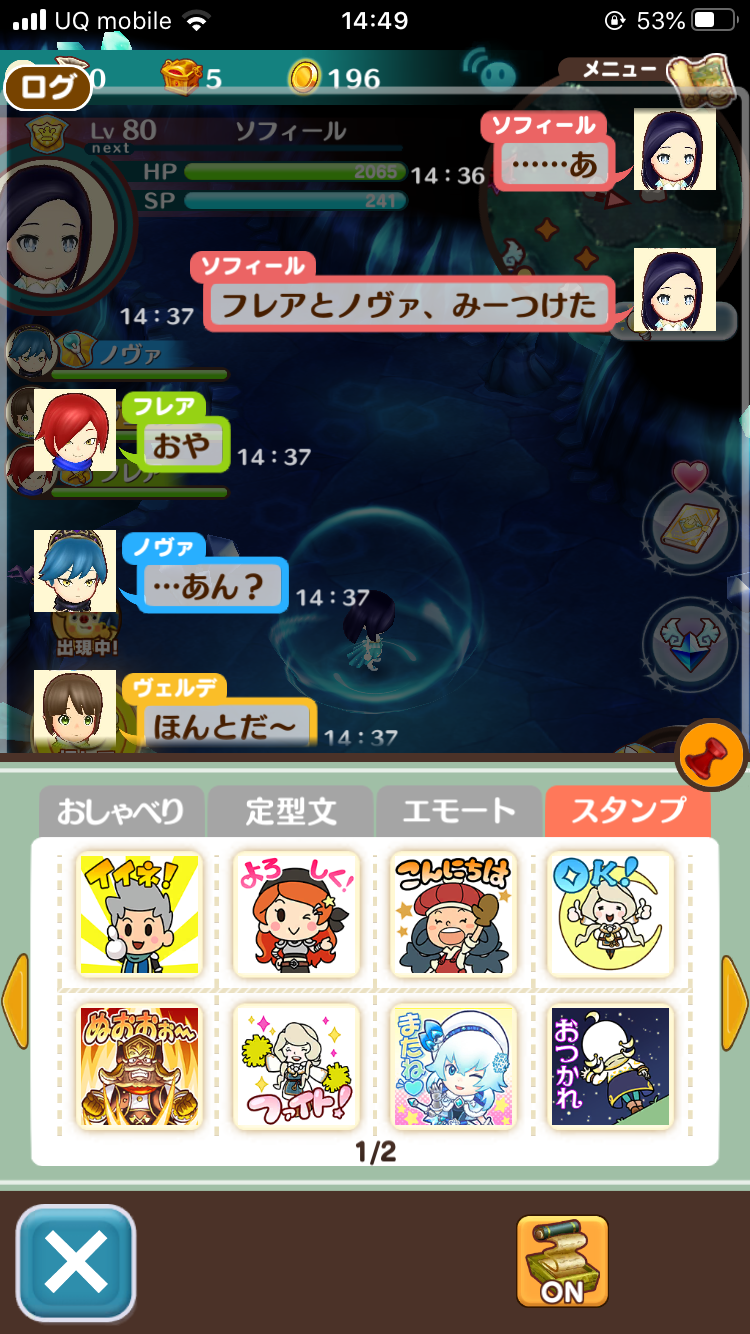
Task: Send the ファイト! cheer stamp
Action: click(296, 1066)
